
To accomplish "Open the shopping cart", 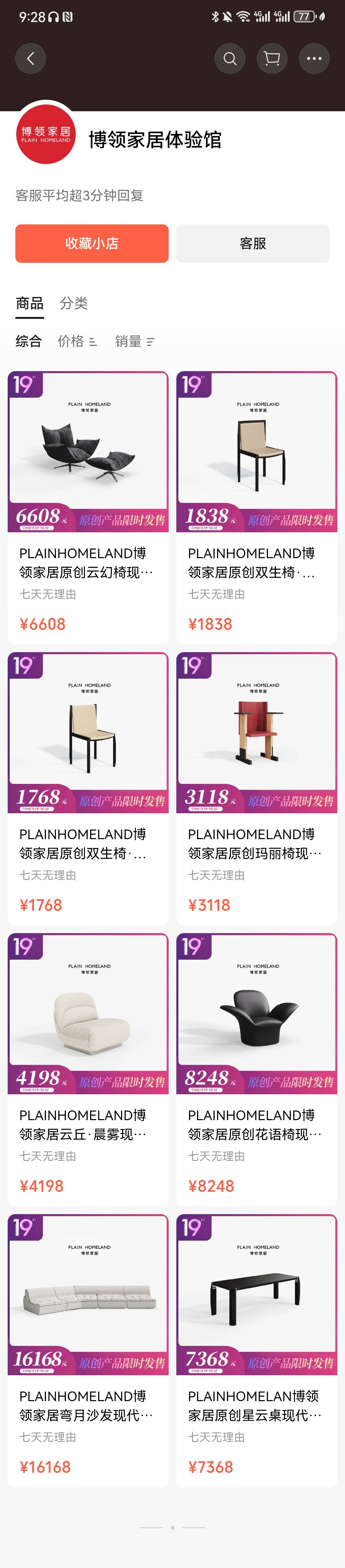I will click(x=272, y=59).
